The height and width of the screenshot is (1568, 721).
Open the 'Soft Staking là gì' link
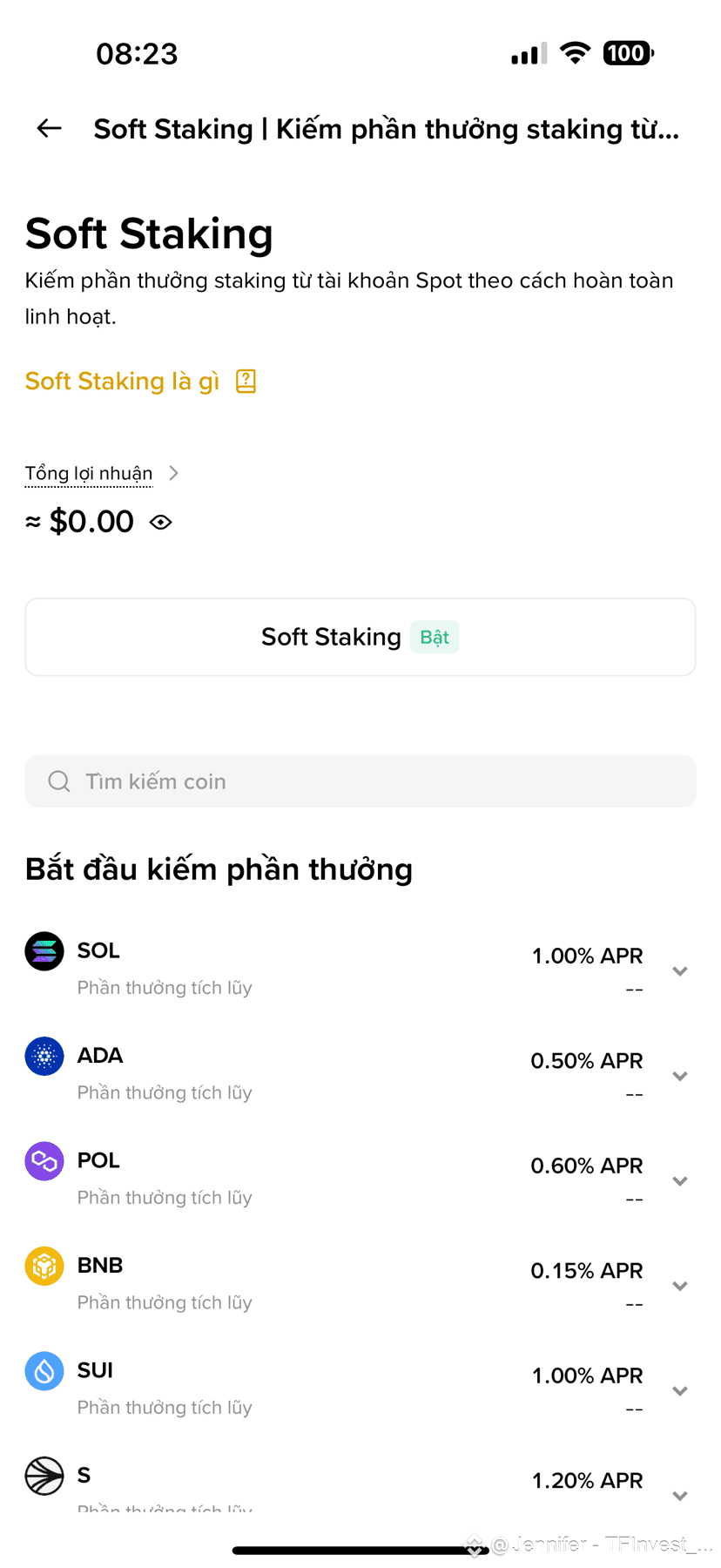pos(140,382)
